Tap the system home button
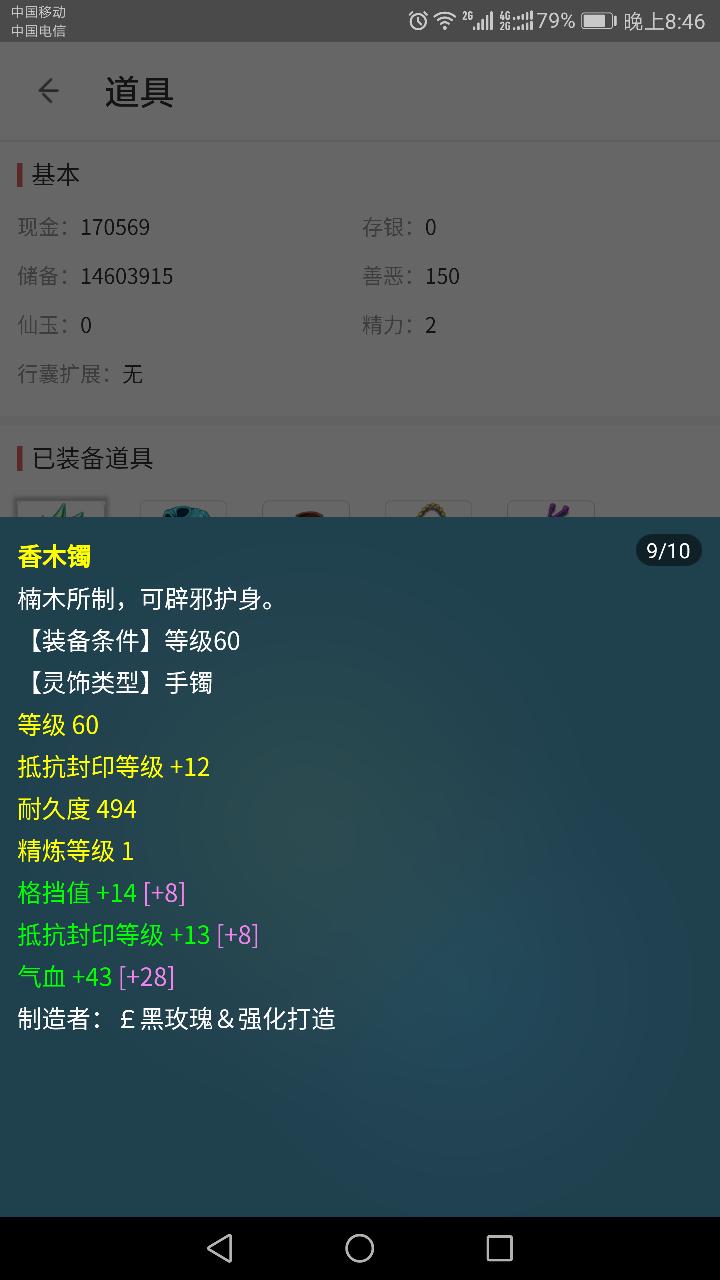 coord(359,1247)
